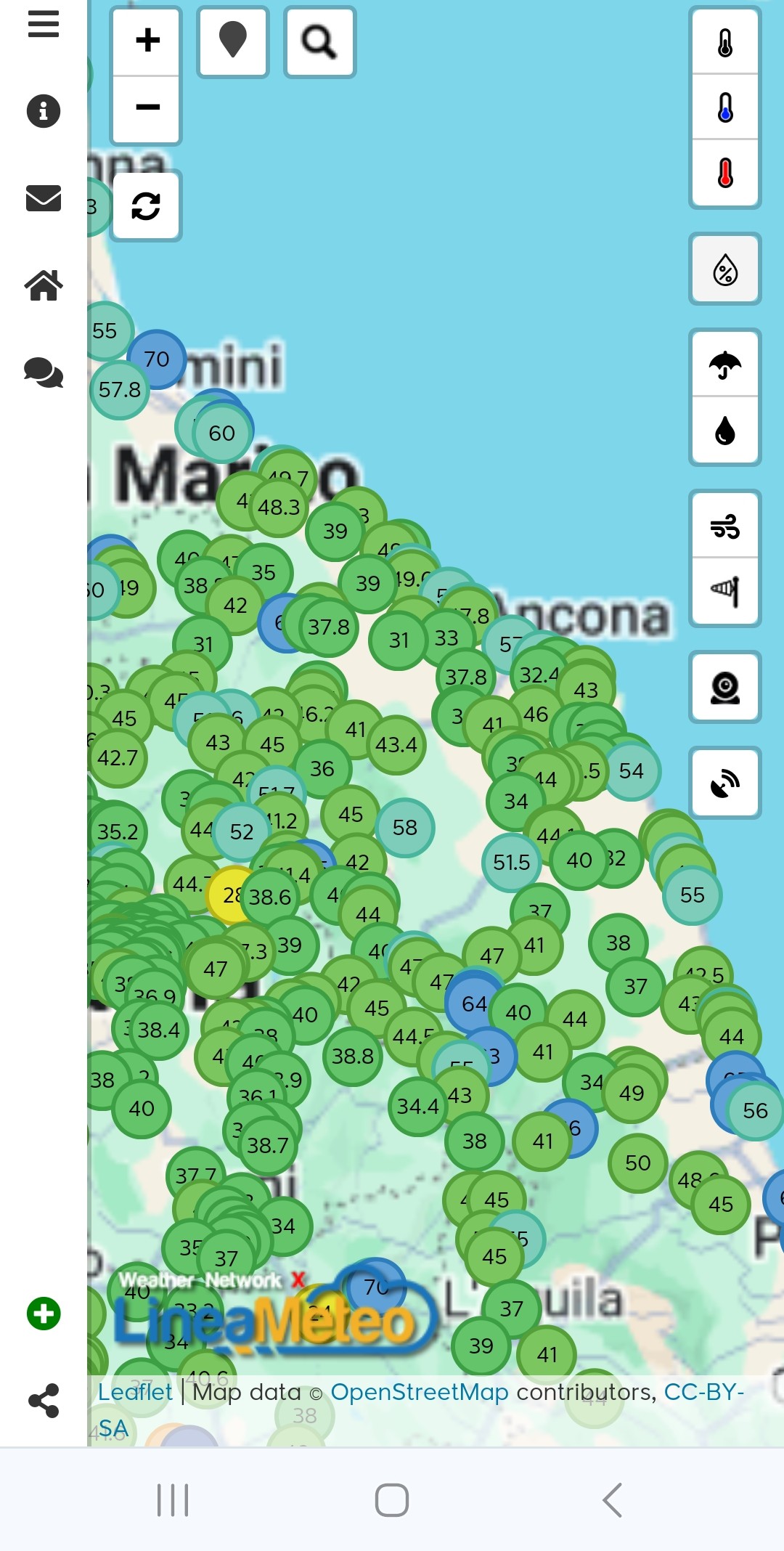This screenshot has height=1551, width=784.
Task: Open the hamburger menu
Action: tap(44, 24)
